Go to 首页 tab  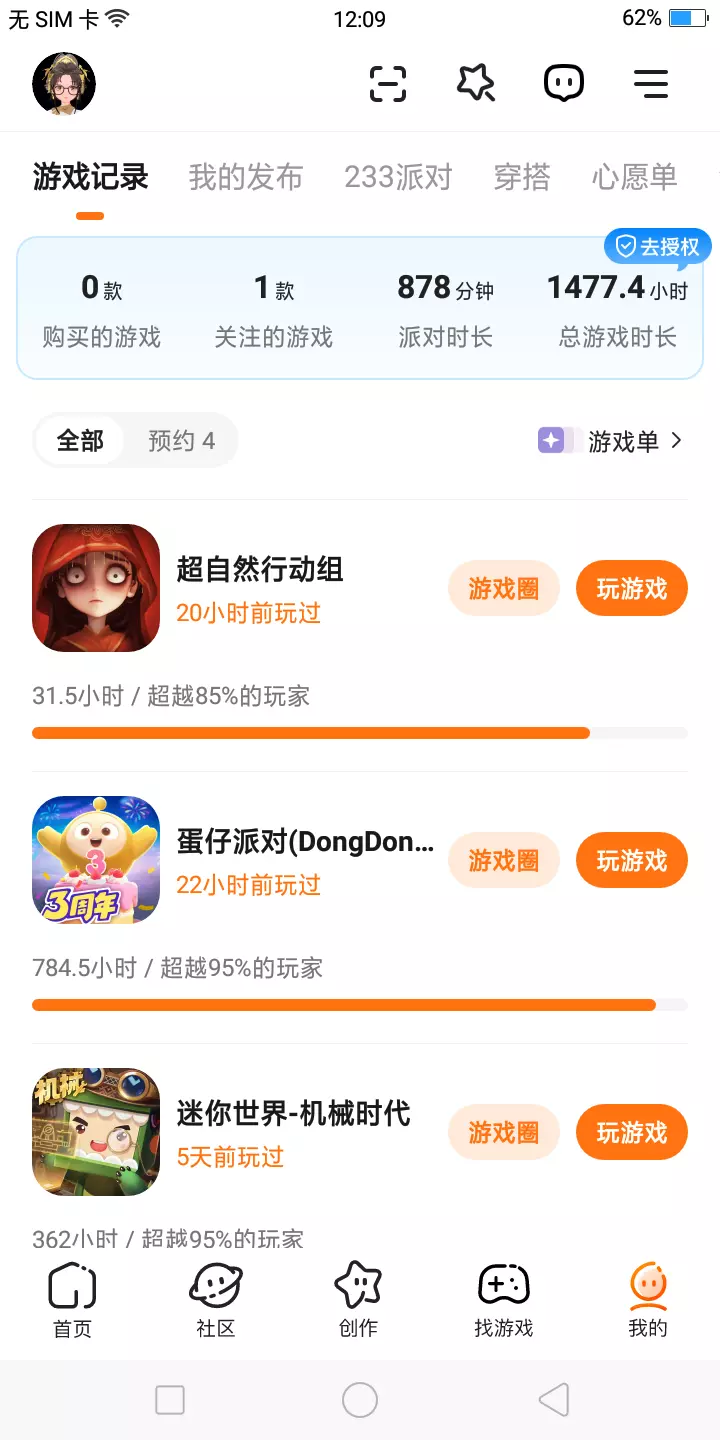(x=72, y=1300)
